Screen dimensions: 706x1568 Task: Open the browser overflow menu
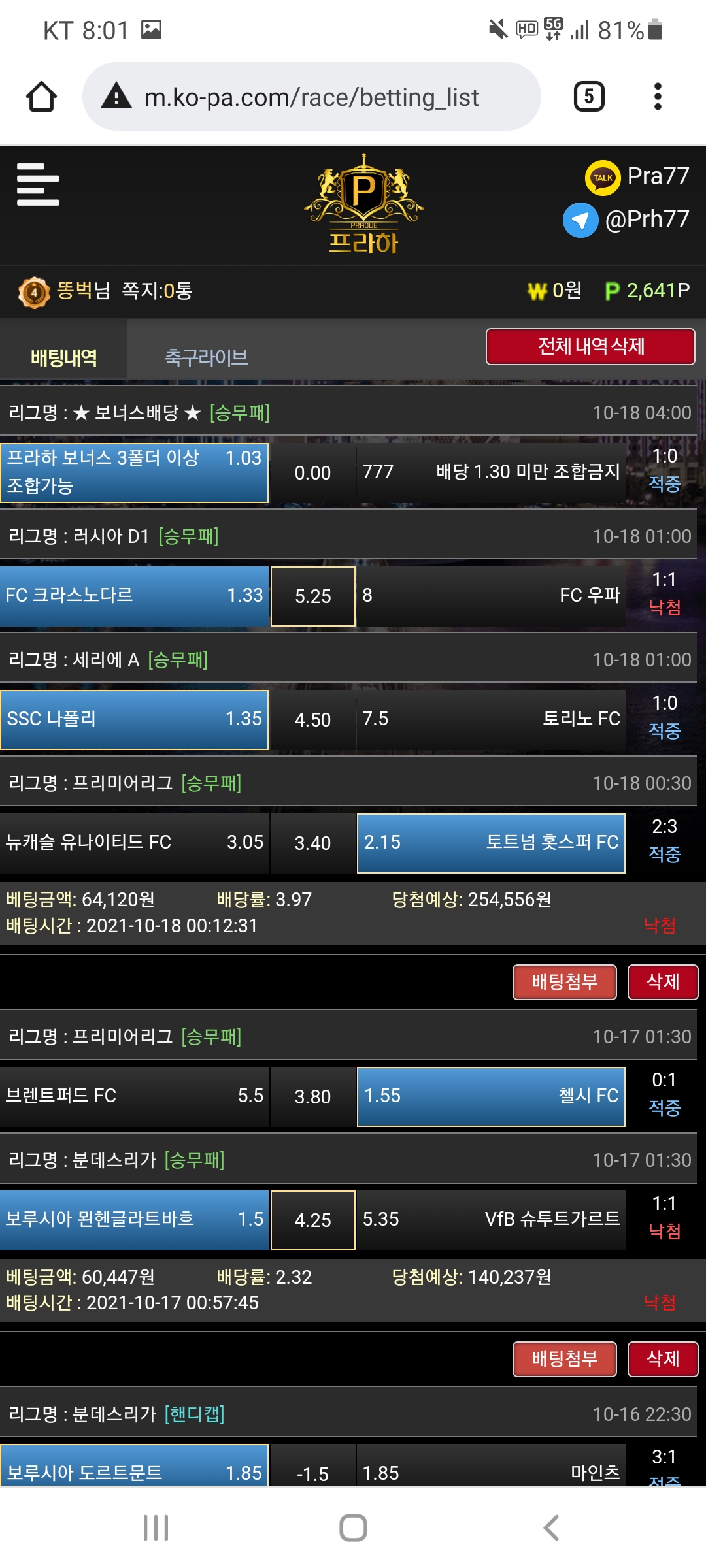click(658, 97)
